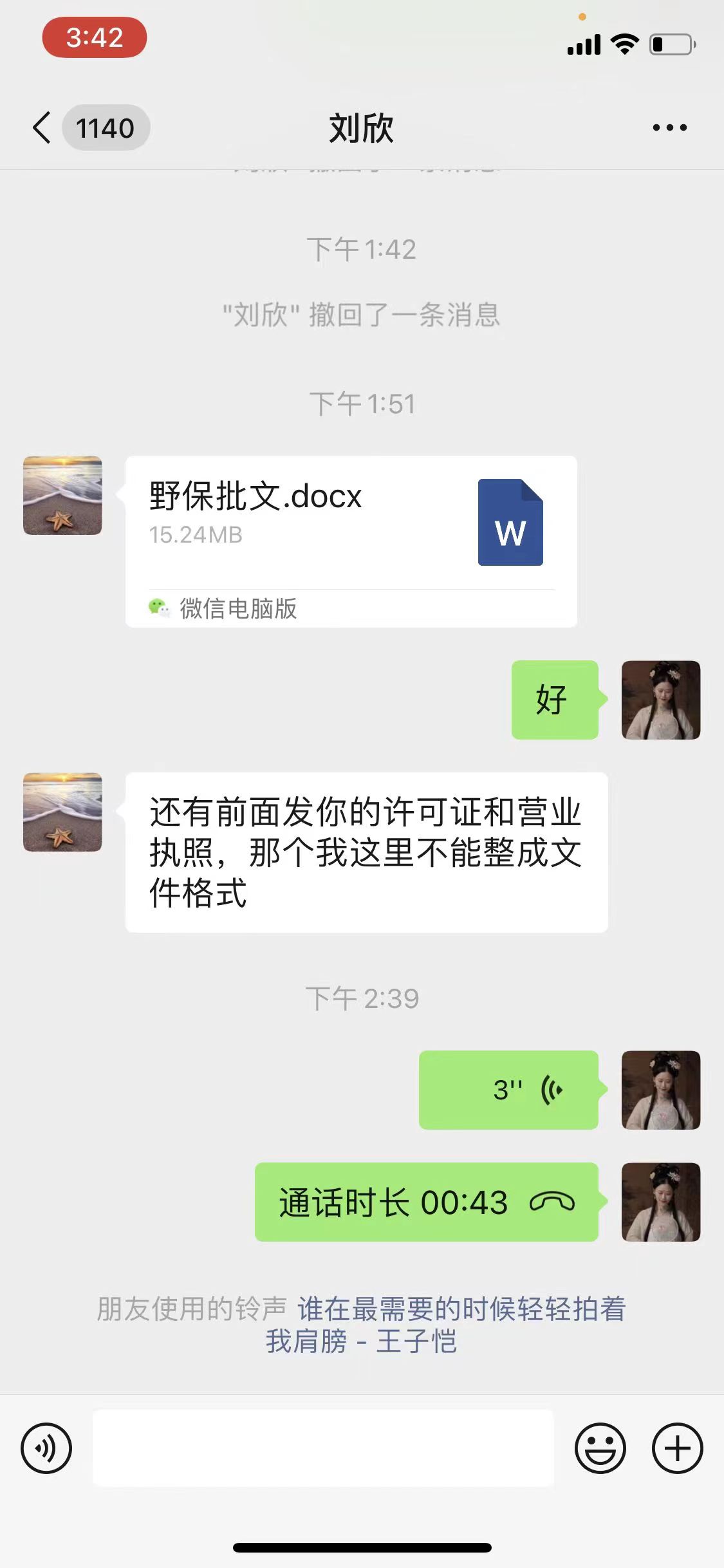Focus the message text field
The height and width of the screenshot is (1568, 724).
[323, 1448]
